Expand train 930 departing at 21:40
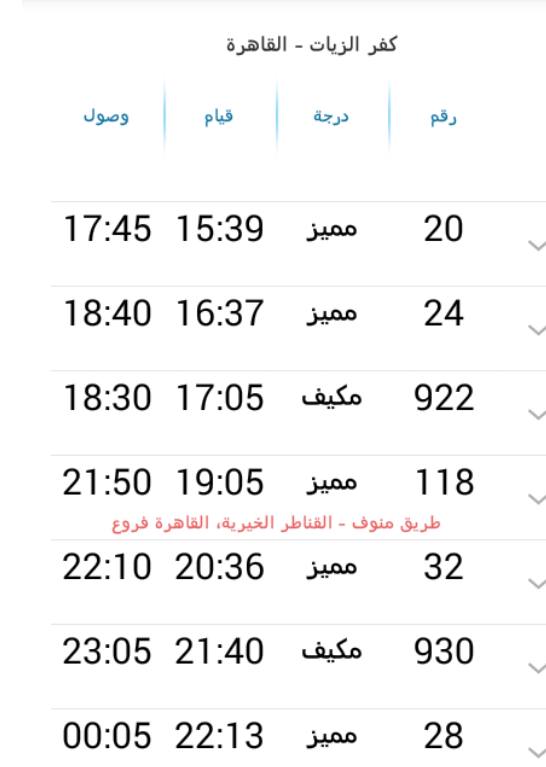 tap(537, 668)
